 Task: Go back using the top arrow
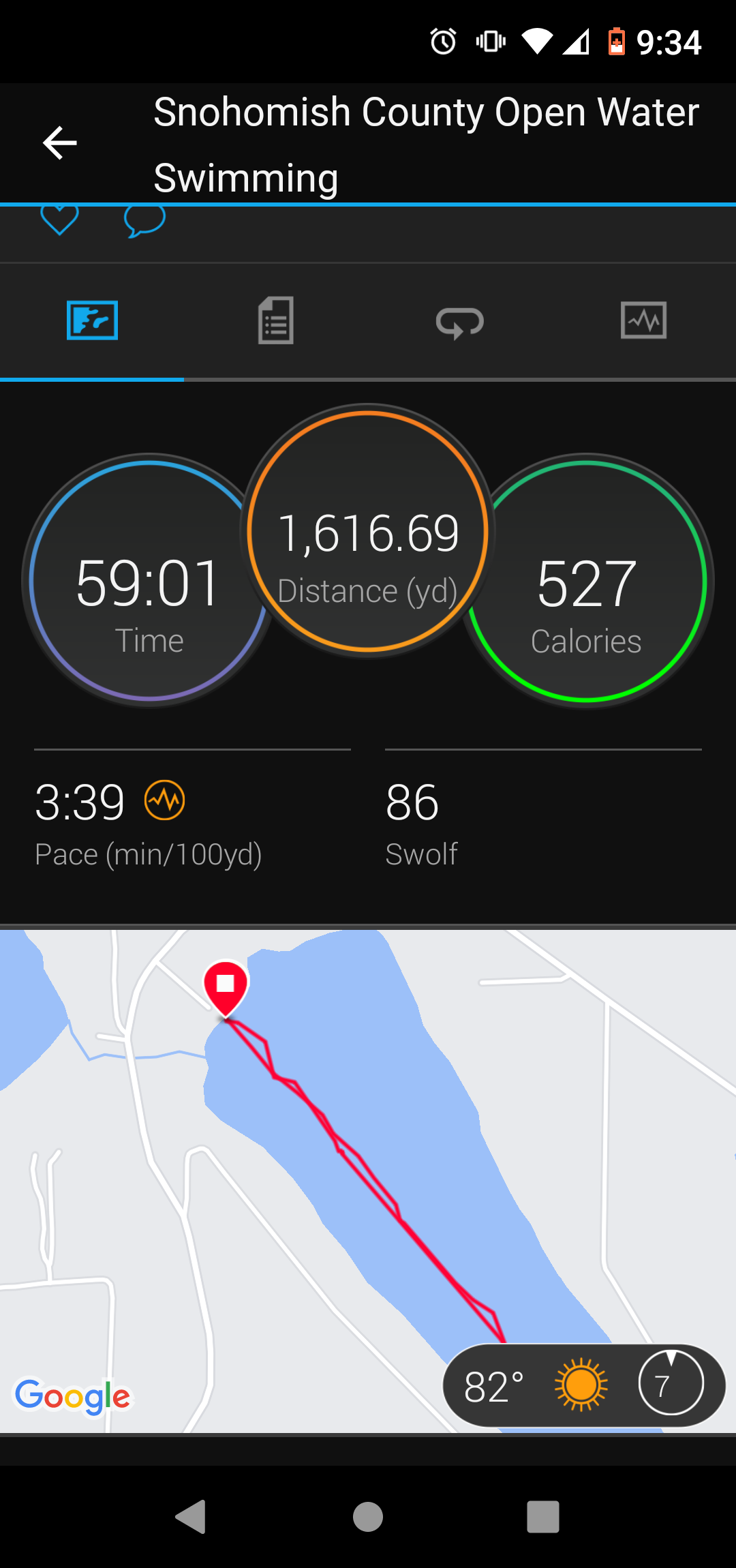click(x=60, y=143)
